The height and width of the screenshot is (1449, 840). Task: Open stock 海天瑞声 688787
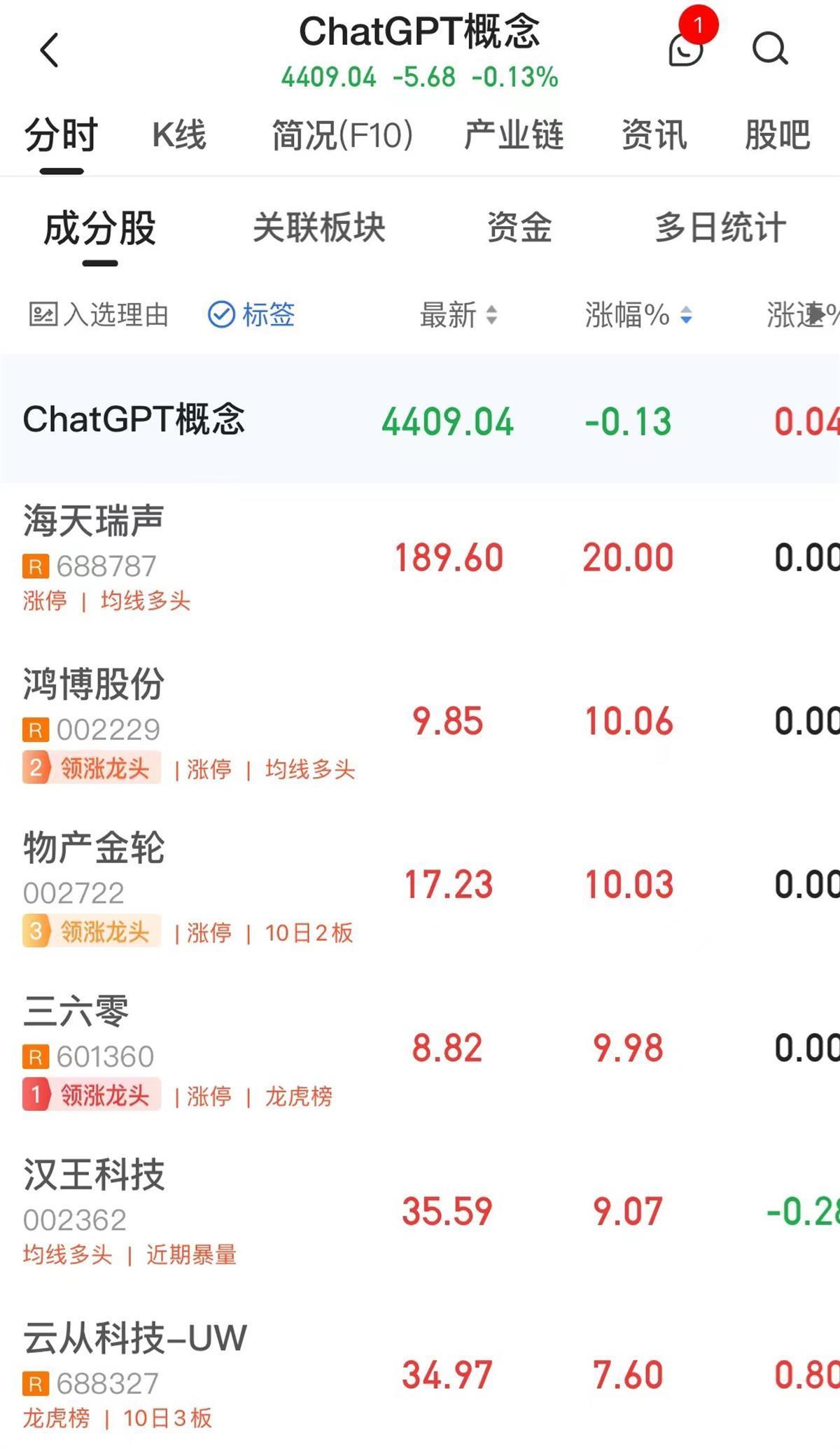pos(420,558)
